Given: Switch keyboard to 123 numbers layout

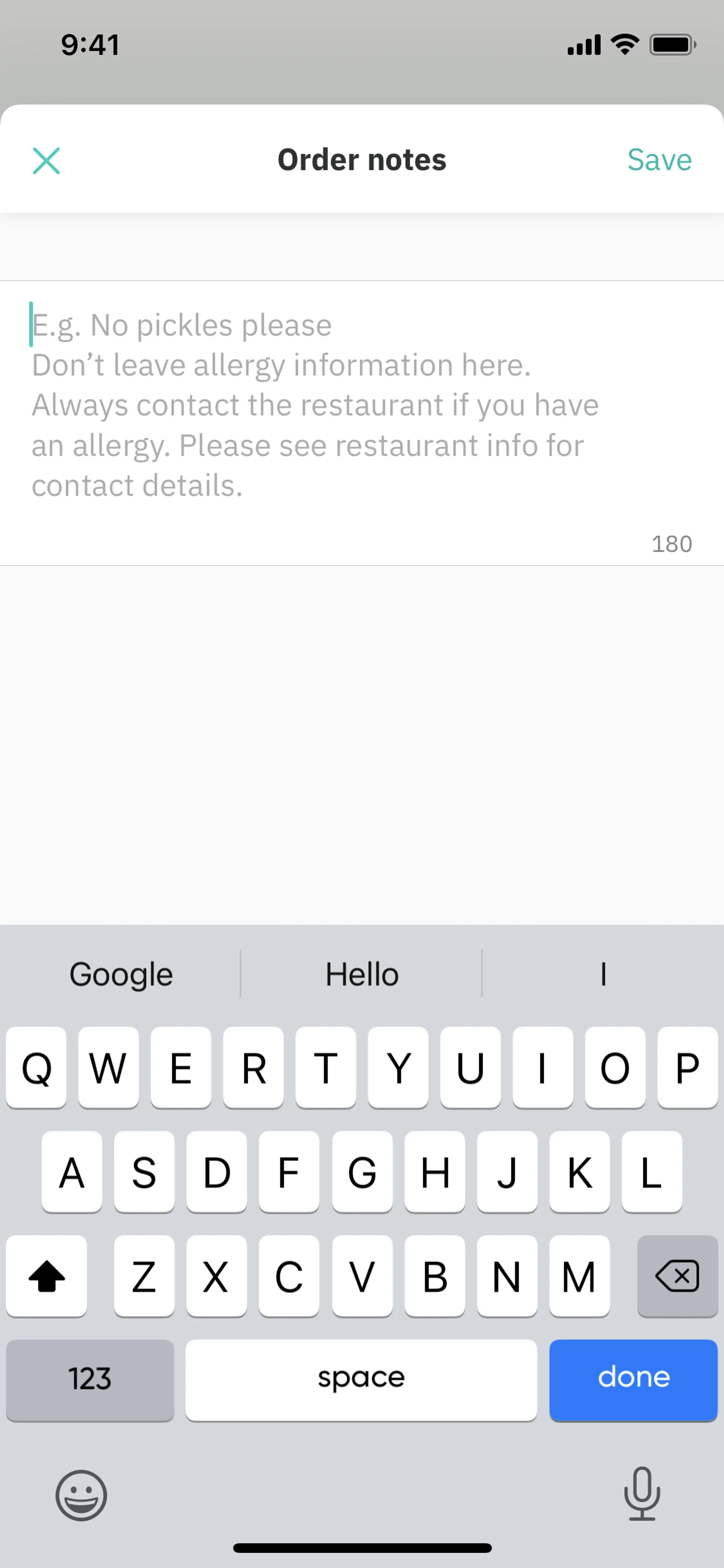Looking at the screenshot, I should point(90,1379).
